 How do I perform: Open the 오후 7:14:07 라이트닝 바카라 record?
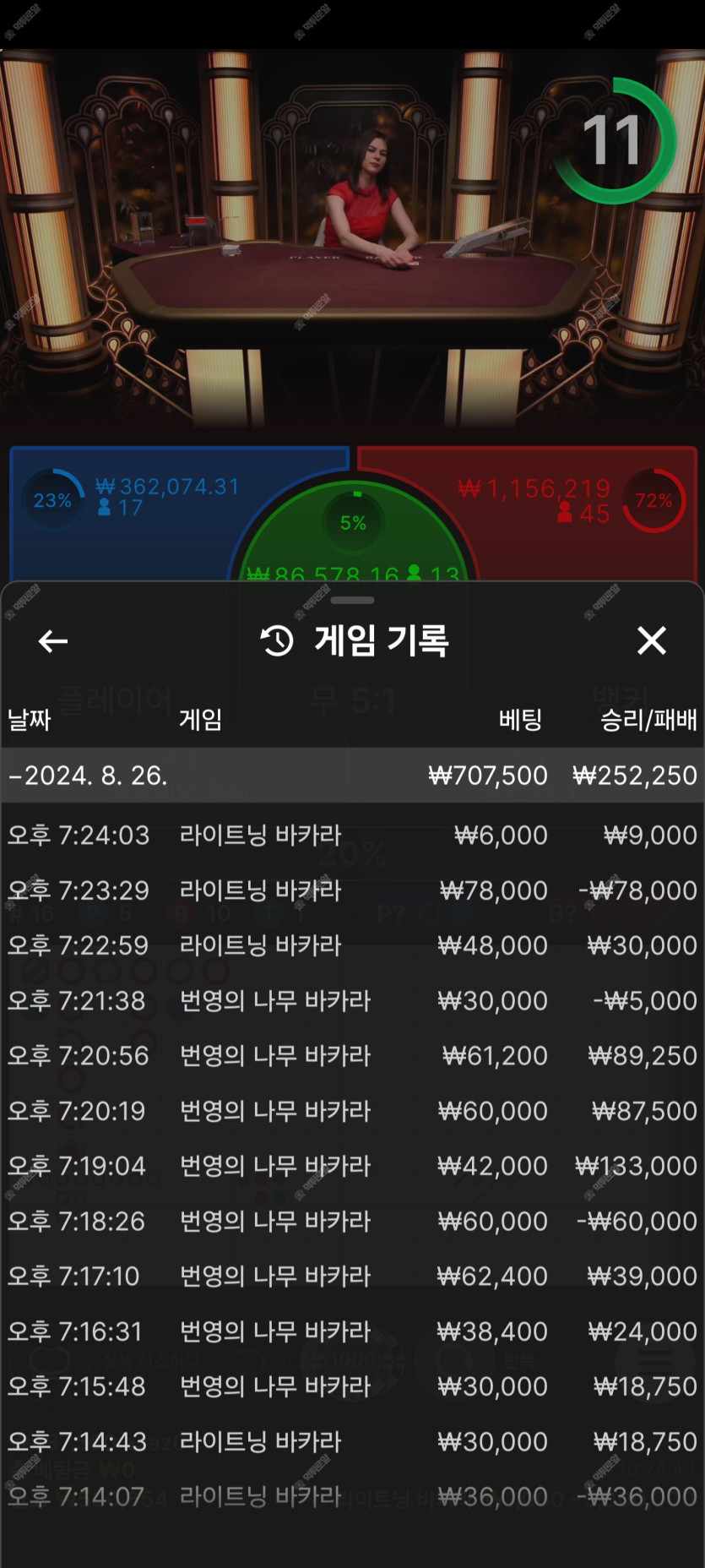(x=352, y=1496)
